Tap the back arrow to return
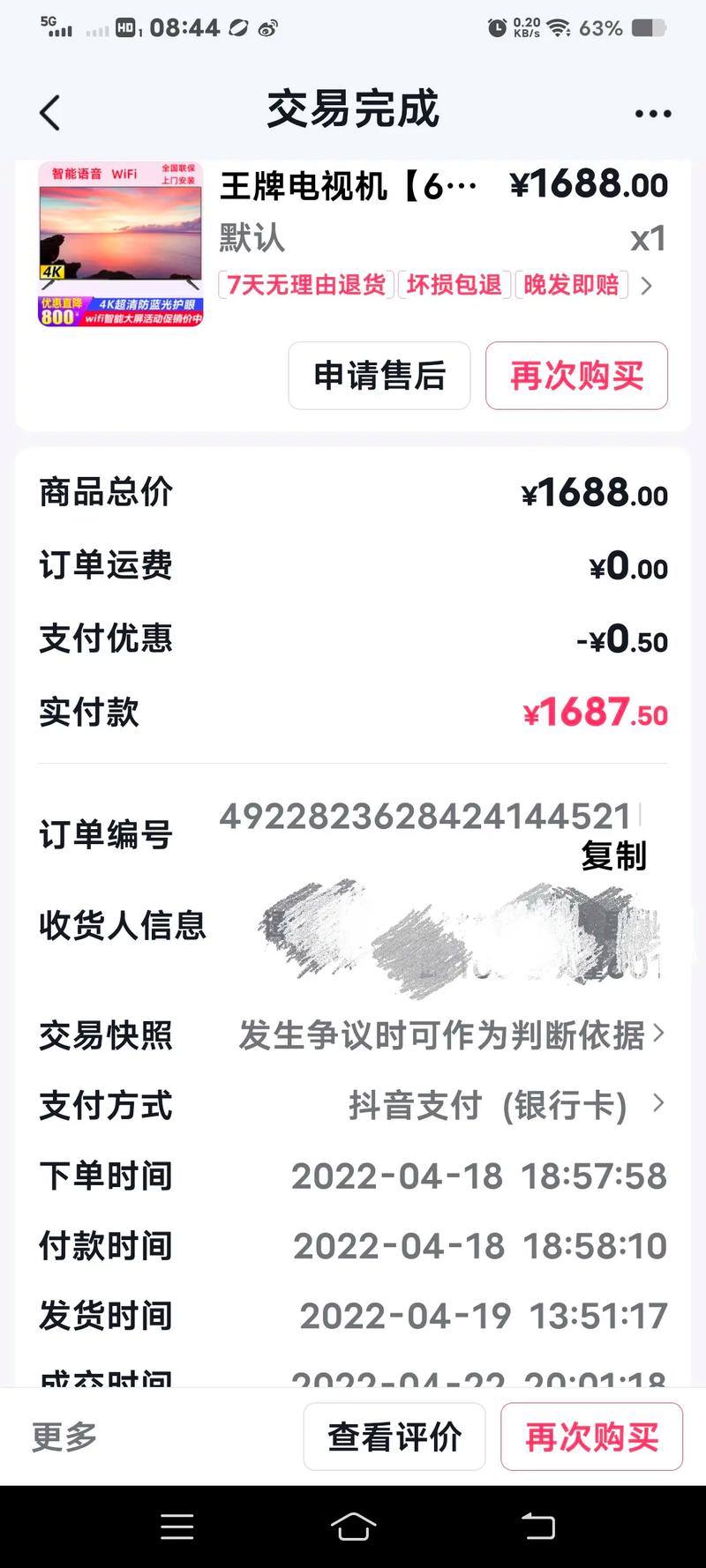706x1568 pixels. click(x=49, y=112)
